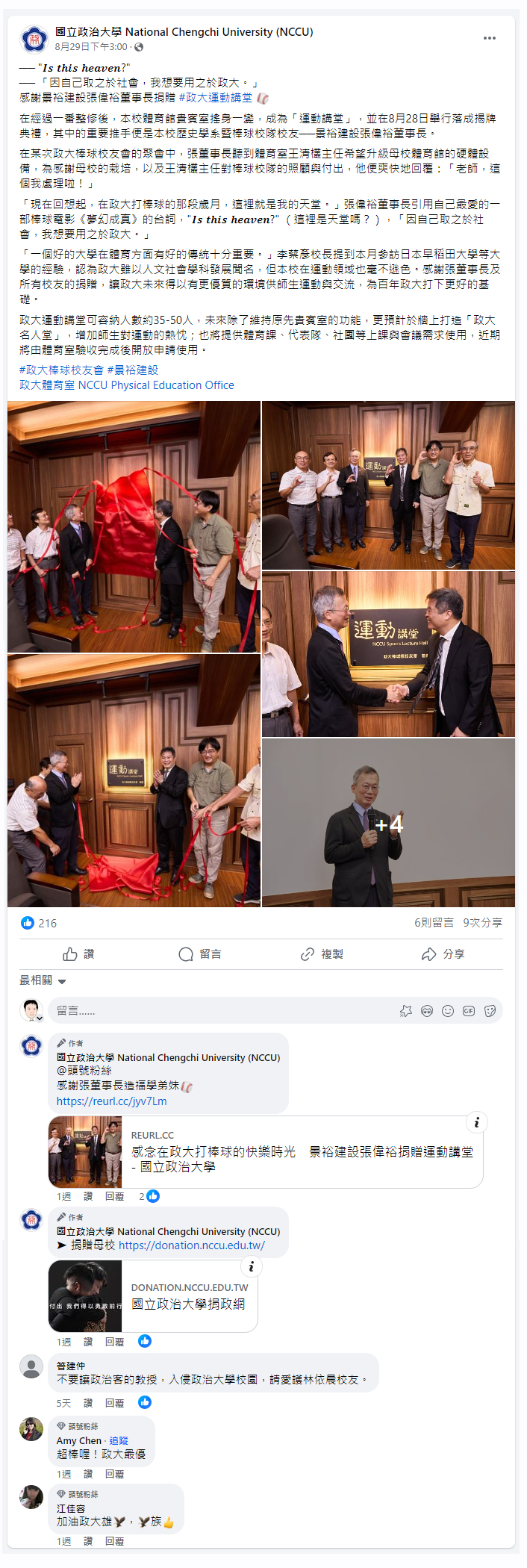Screen dimensions: 527x1568
Task: Follow Amy Chen via 追蹤
Action: point(119,1441)
